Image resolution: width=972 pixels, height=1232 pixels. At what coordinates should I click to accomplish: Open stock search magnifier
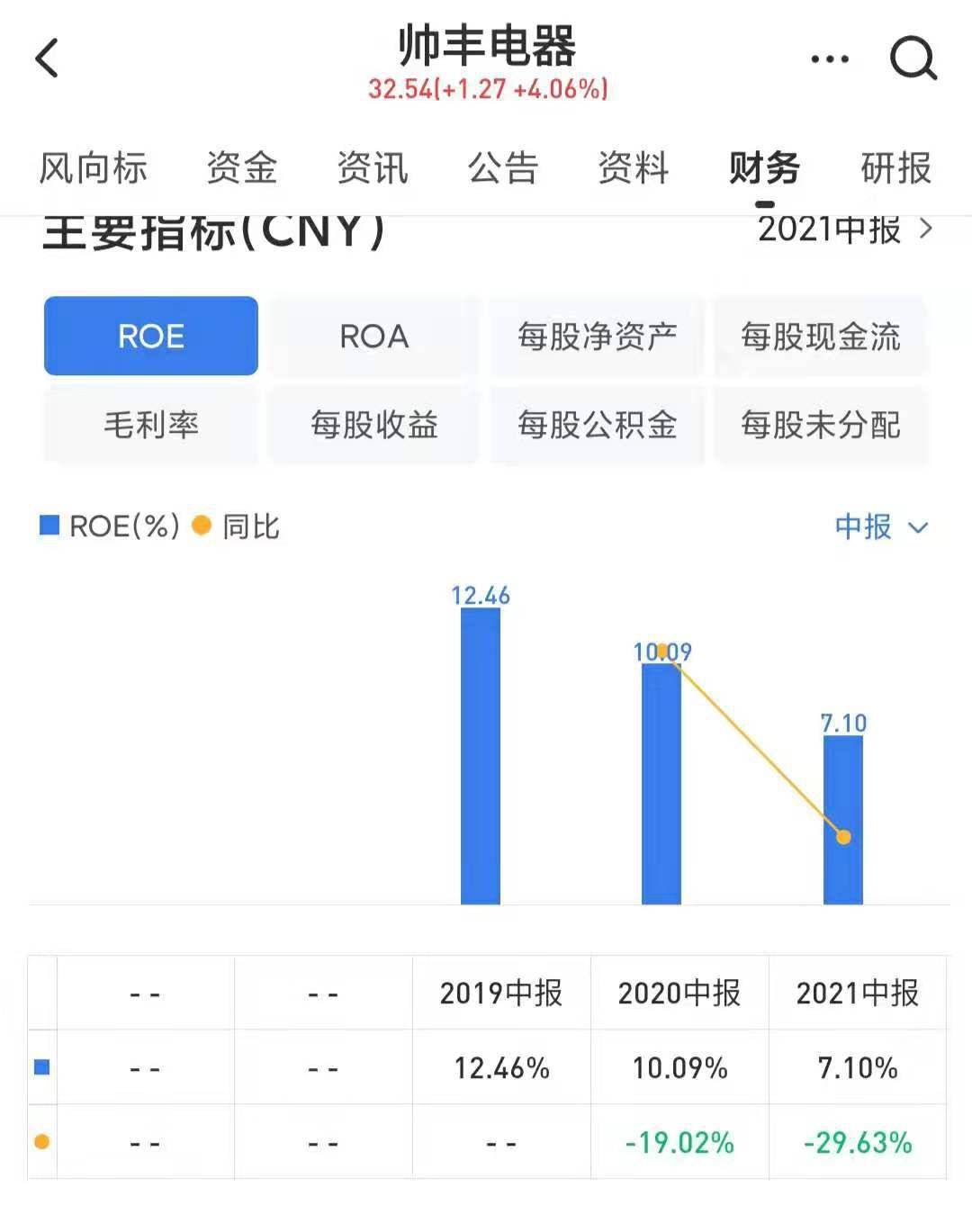pyautogui.click(x=913, y=59)
